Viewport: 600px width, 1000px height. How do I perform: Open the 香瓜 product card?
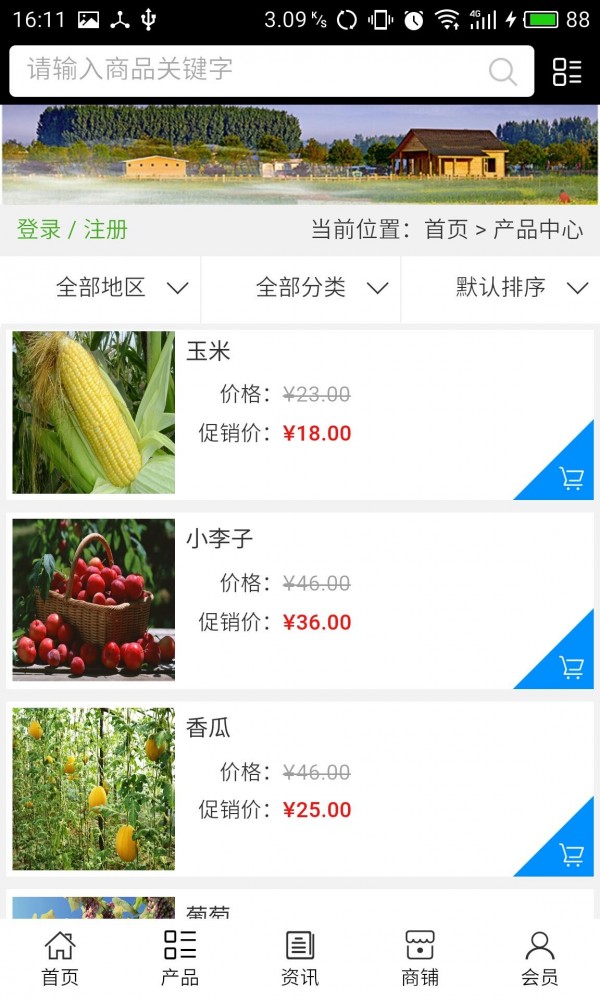click(300, 789)
